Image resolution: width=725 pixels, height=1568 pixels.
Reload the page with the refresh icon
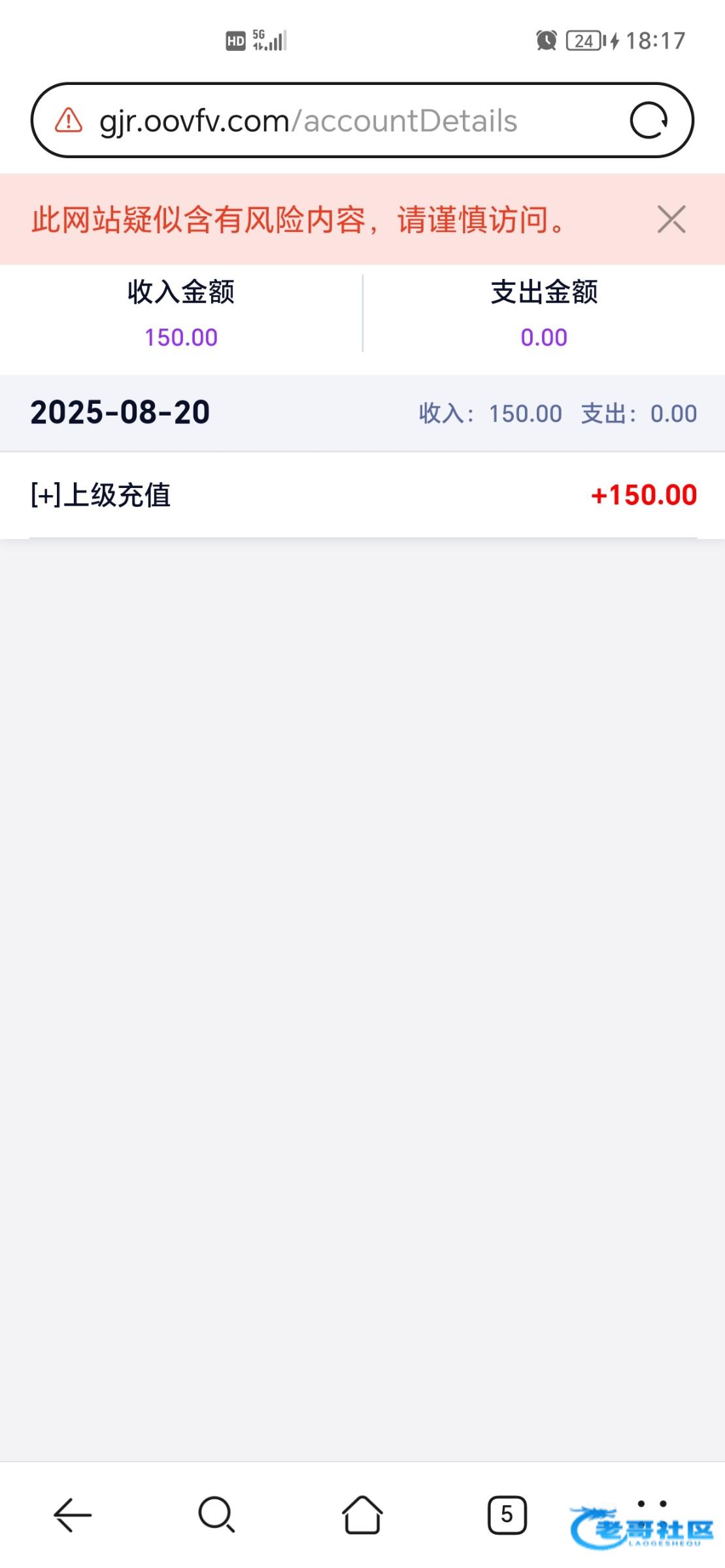tap(648, 121)
